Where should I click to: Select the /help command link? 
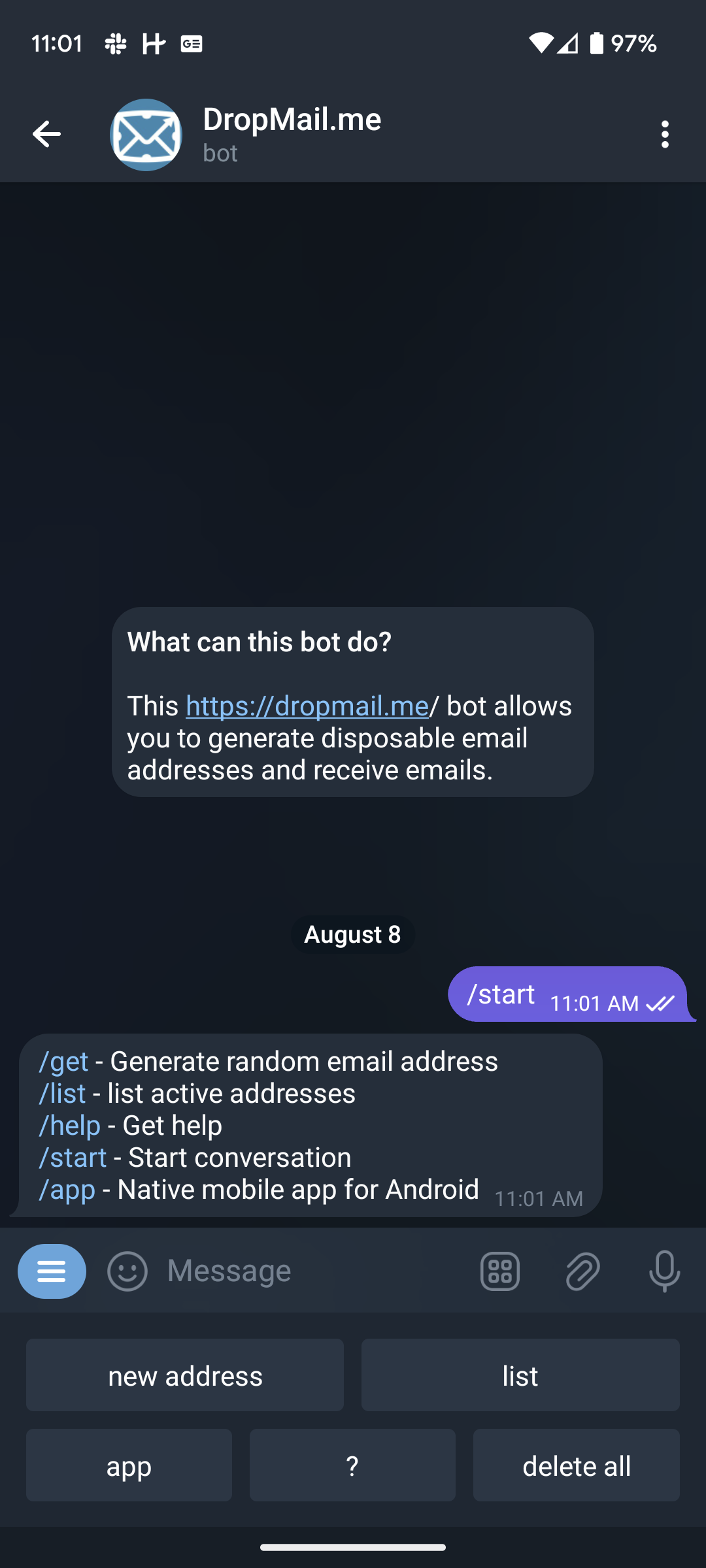(x=69, y=1125)
